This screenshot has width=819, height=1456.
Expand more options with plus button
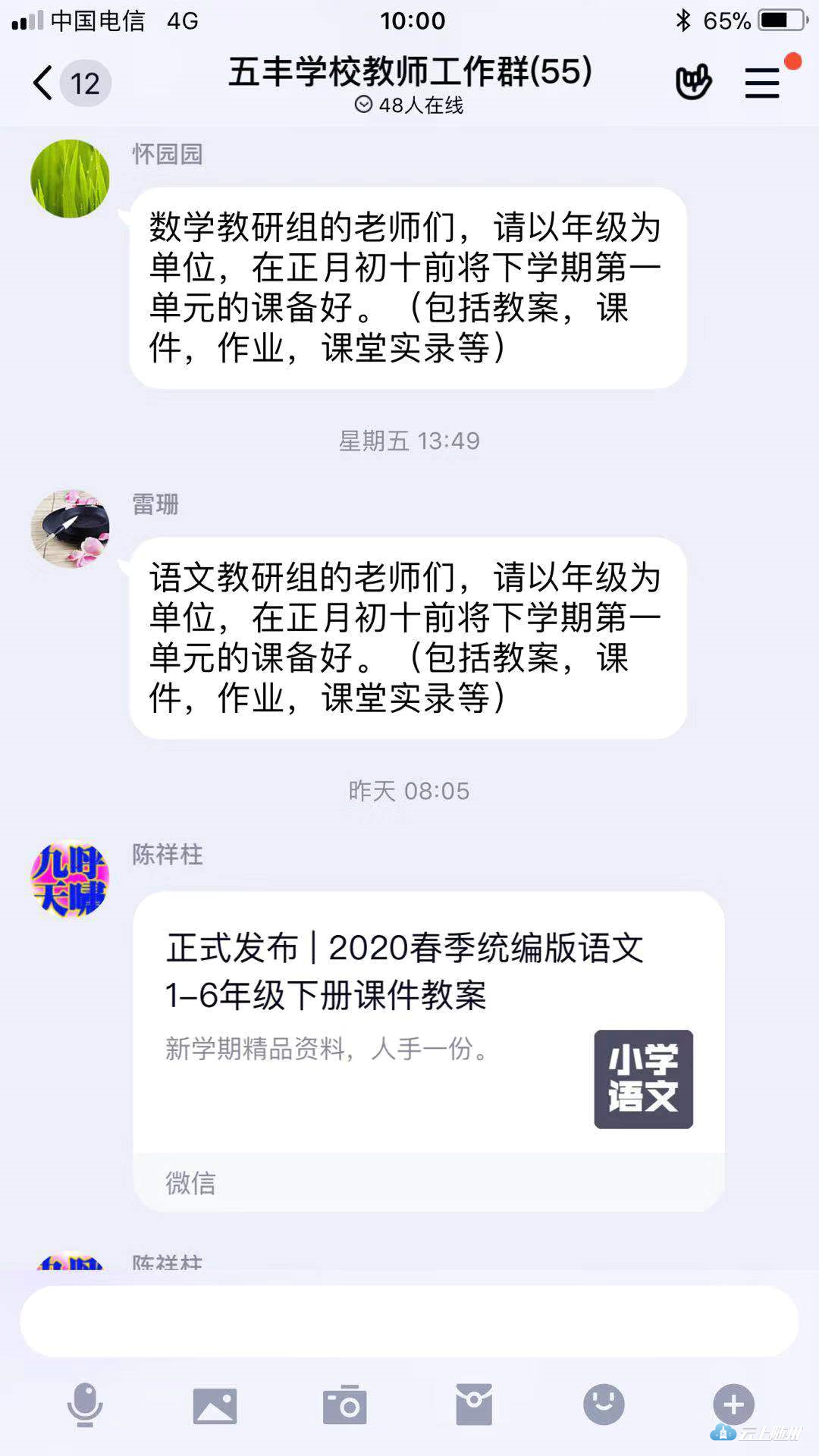point(733,1404)
